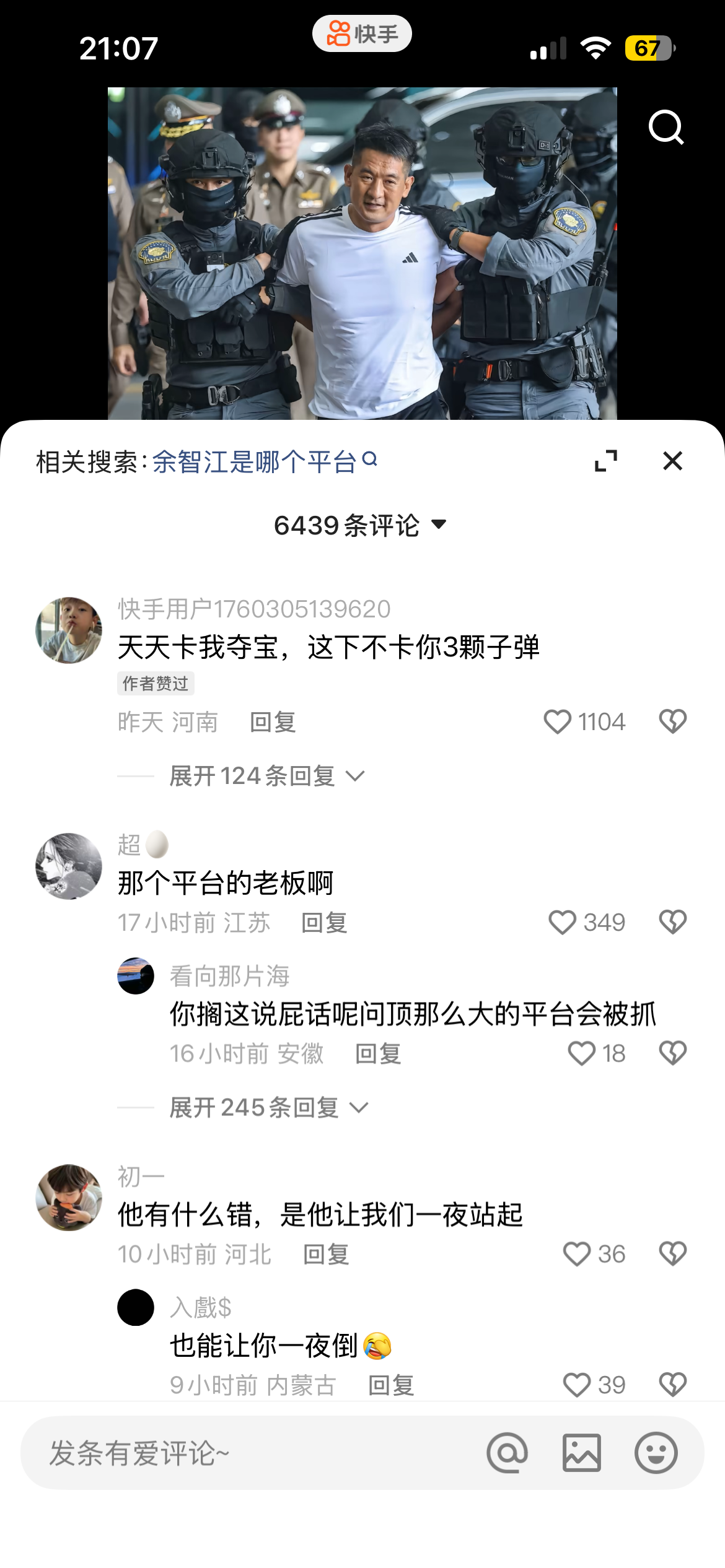Open the search magnifier icon
This screenshot has width=725, height=1568.
(x=666, y=127)
